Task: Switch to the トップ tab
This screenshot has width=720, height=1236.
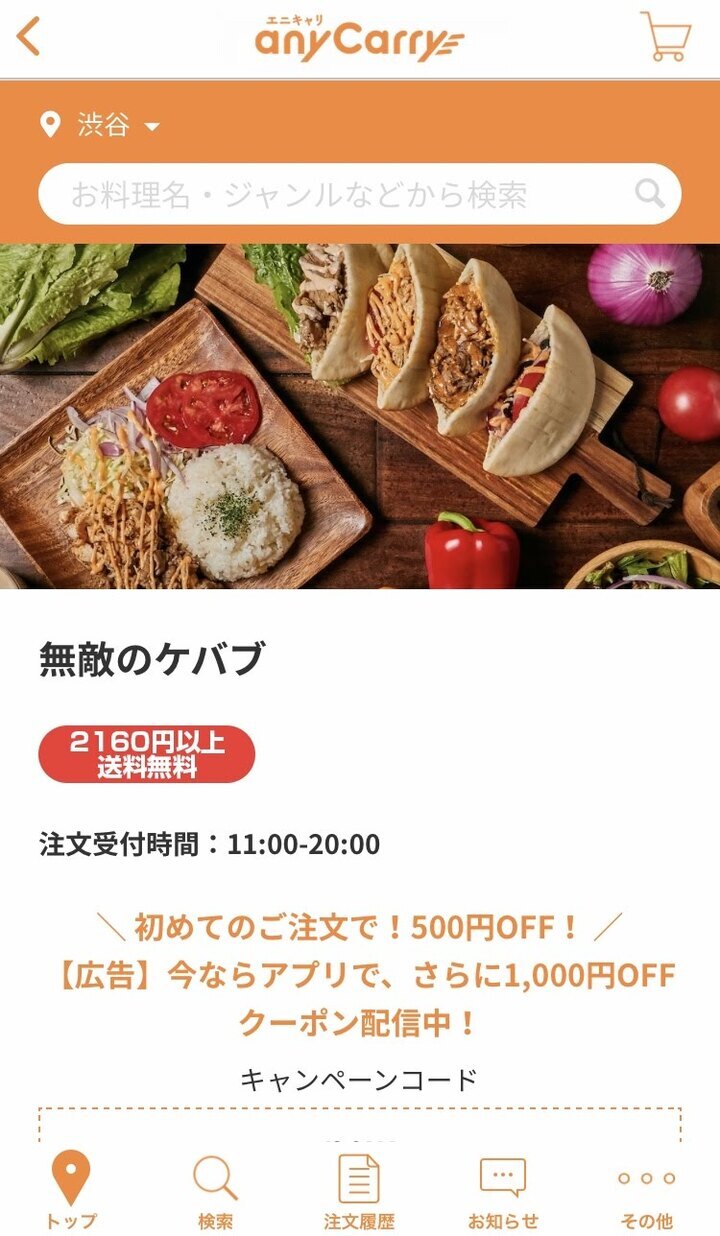Action: coord(71,1190)
